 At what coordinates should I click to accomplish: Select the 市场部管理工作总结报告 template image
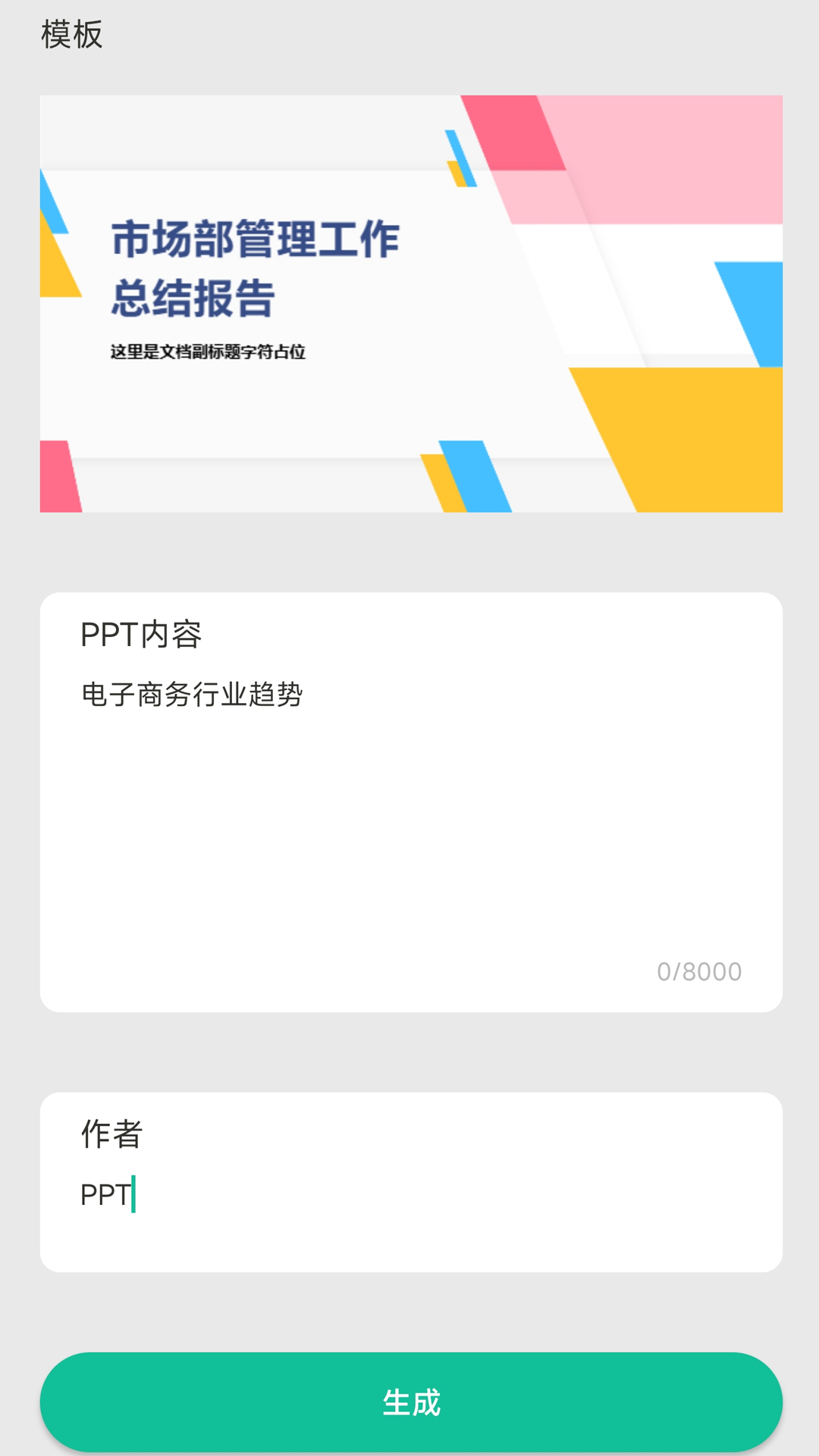pos(410,303)
